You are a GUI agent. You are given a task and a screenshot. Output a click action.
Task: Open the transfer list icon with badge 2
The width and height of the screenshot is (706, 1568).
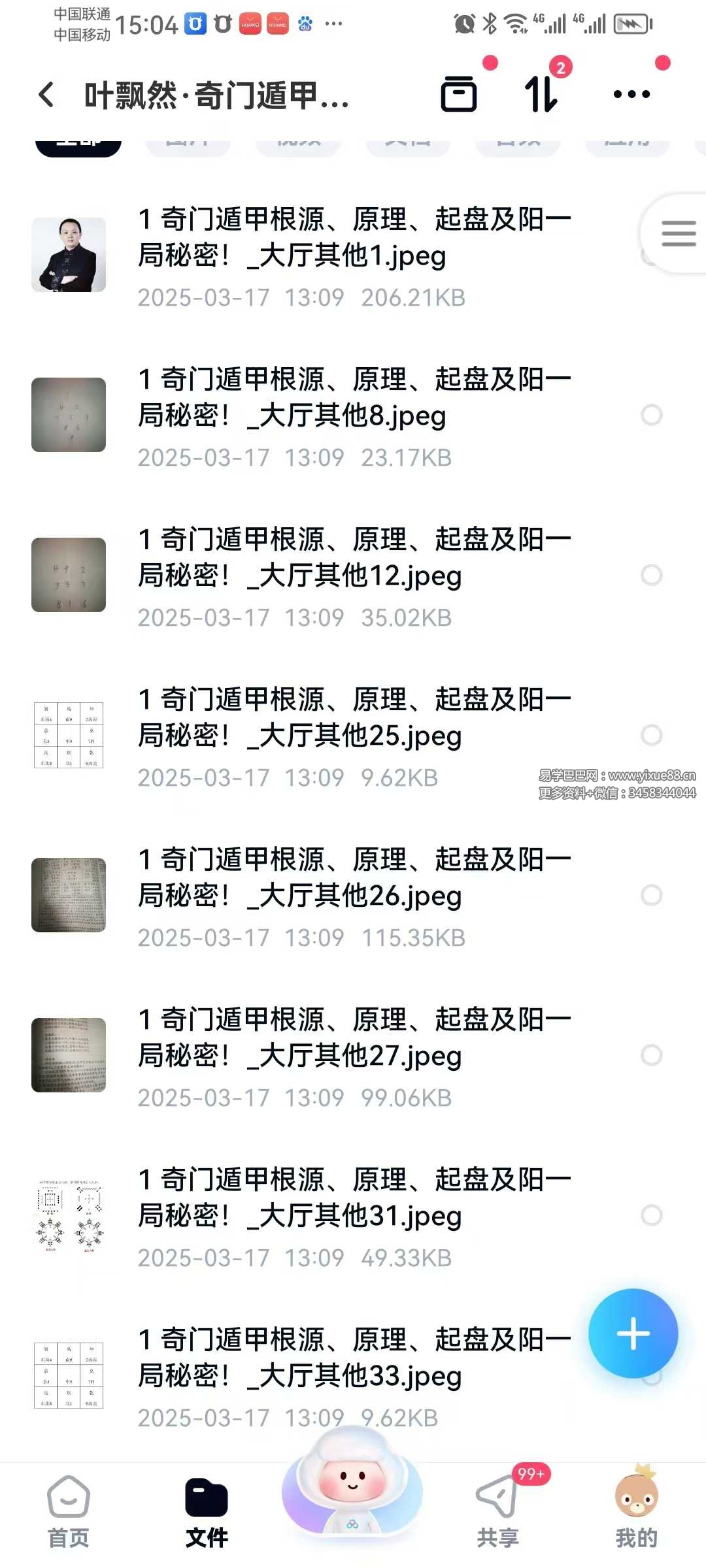pyautogui.click(x=542, y=94)
